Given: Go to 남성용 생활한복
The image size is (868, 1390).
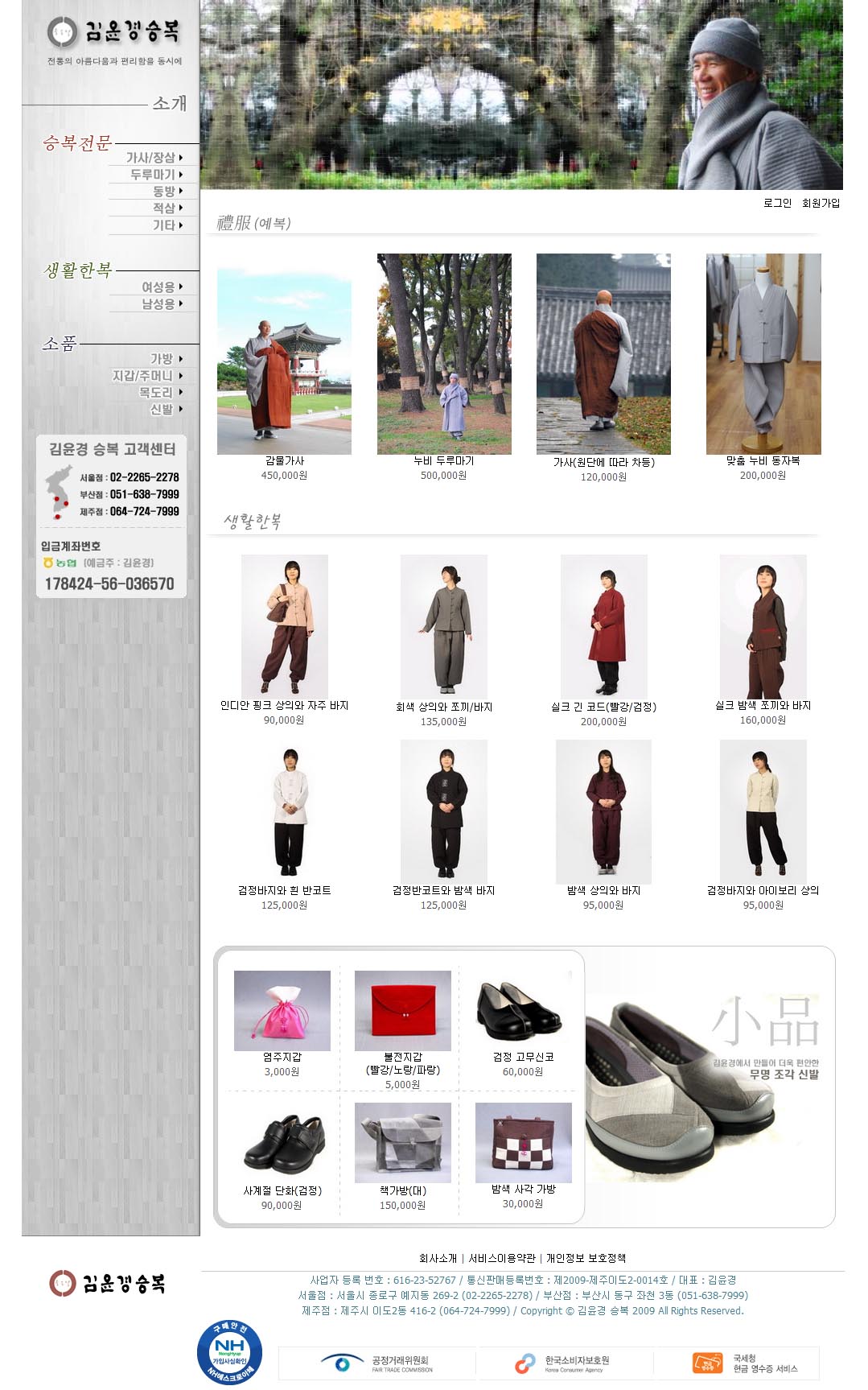Looking at the screenshot, I should (162, 304).
